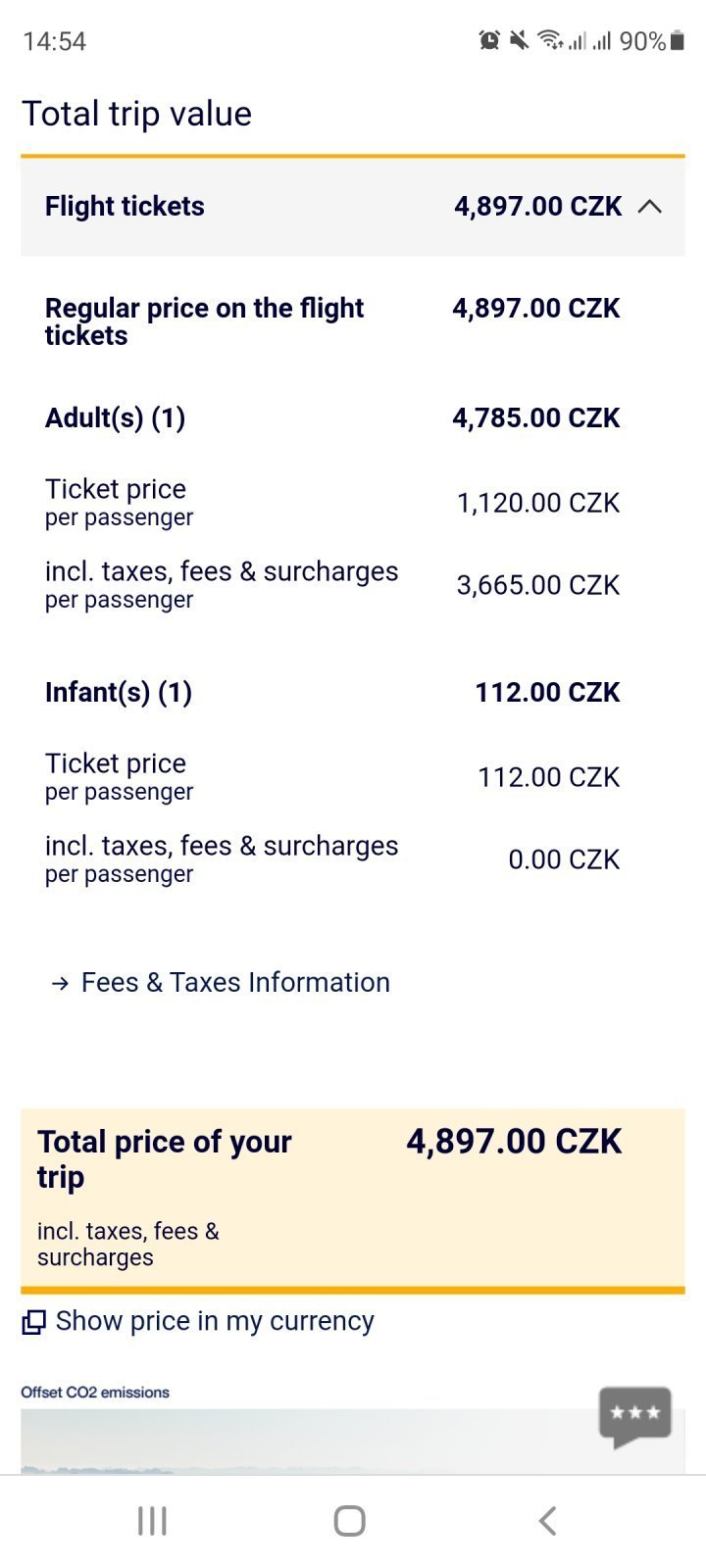Go back using the navigation bar

click(547, 1521)
